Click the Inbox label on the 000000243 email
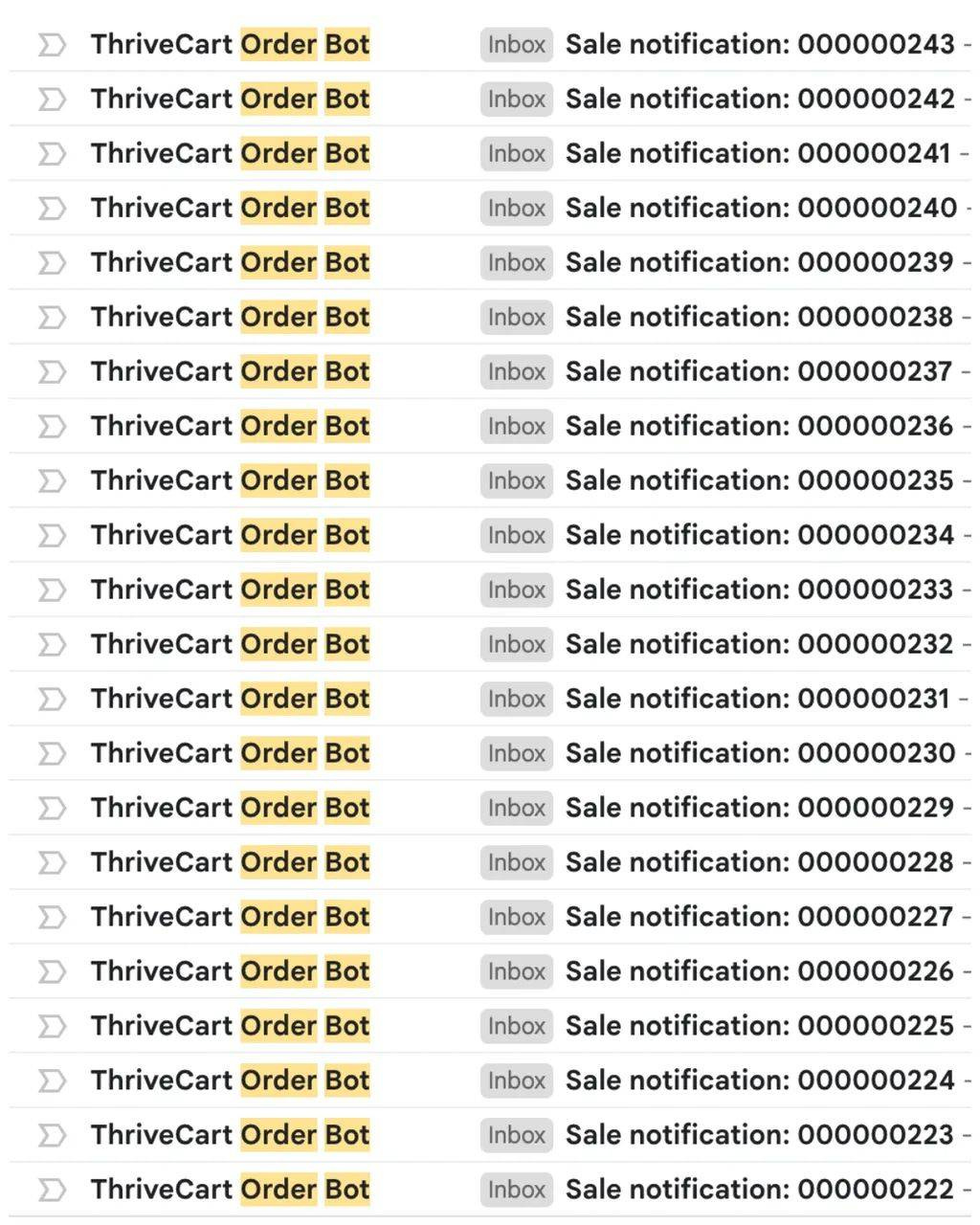This screenshot has width=980, height=1225. coord(515,44)
